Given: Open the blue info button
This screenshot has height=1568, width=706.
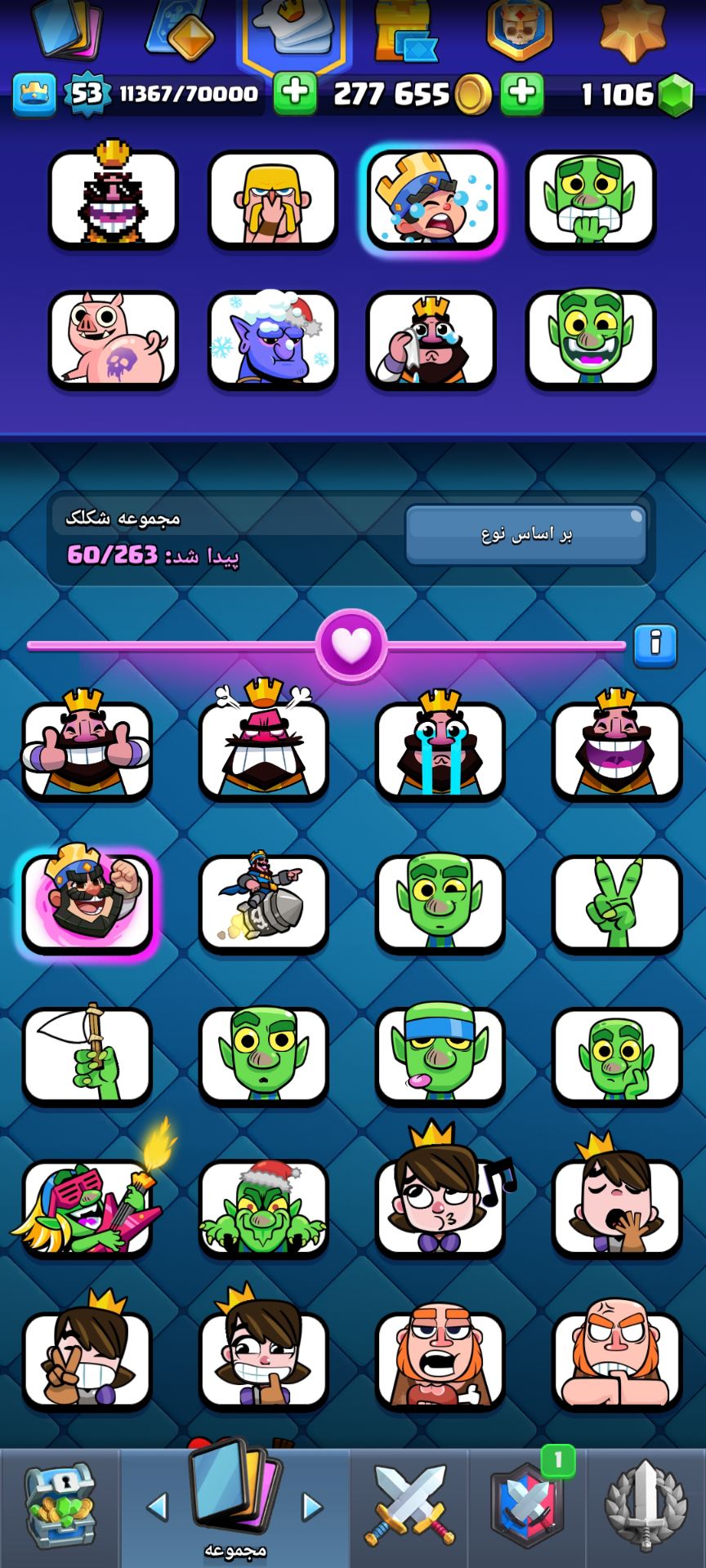Looking at the screenshot, I should (x=655, y=645).
